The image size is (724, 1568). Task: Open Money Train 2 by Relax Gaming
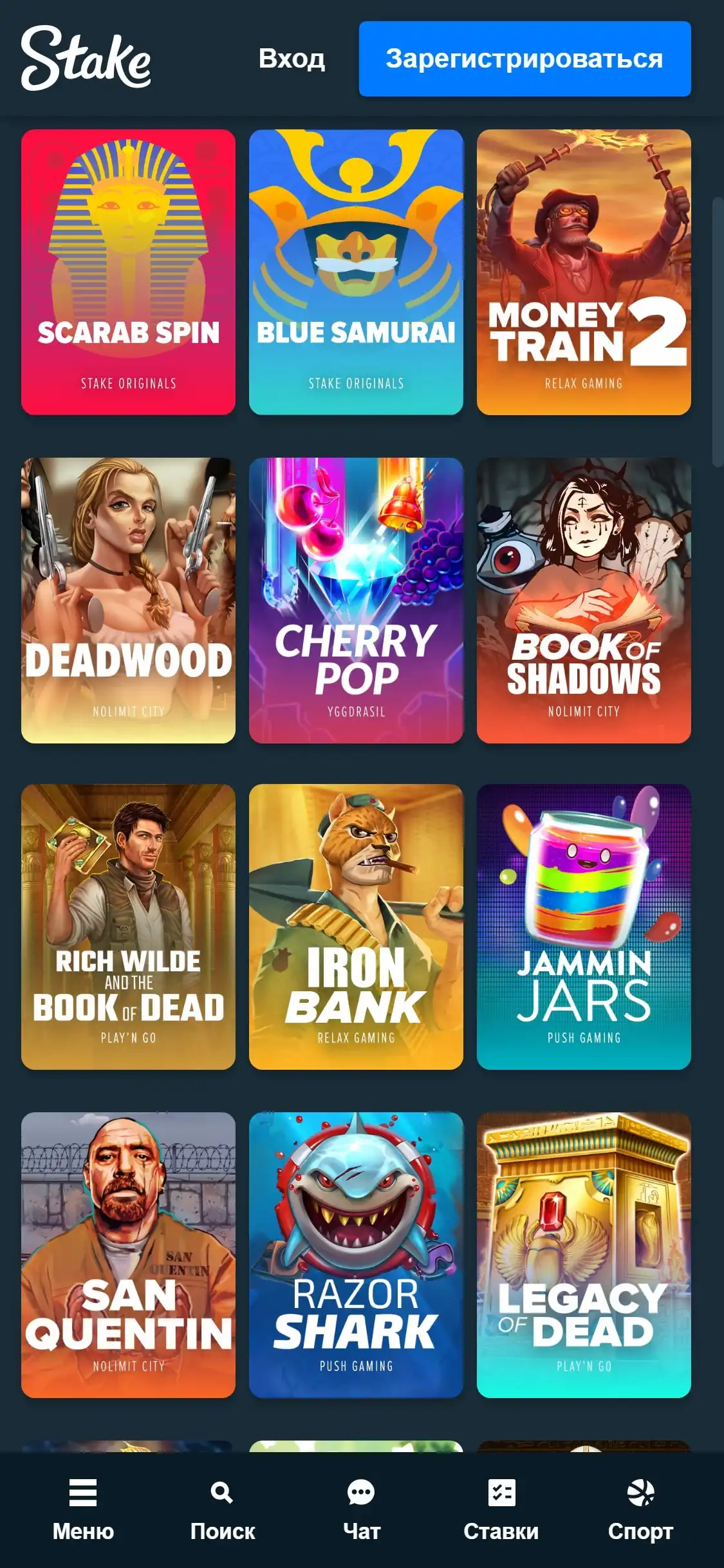(584, 272)
